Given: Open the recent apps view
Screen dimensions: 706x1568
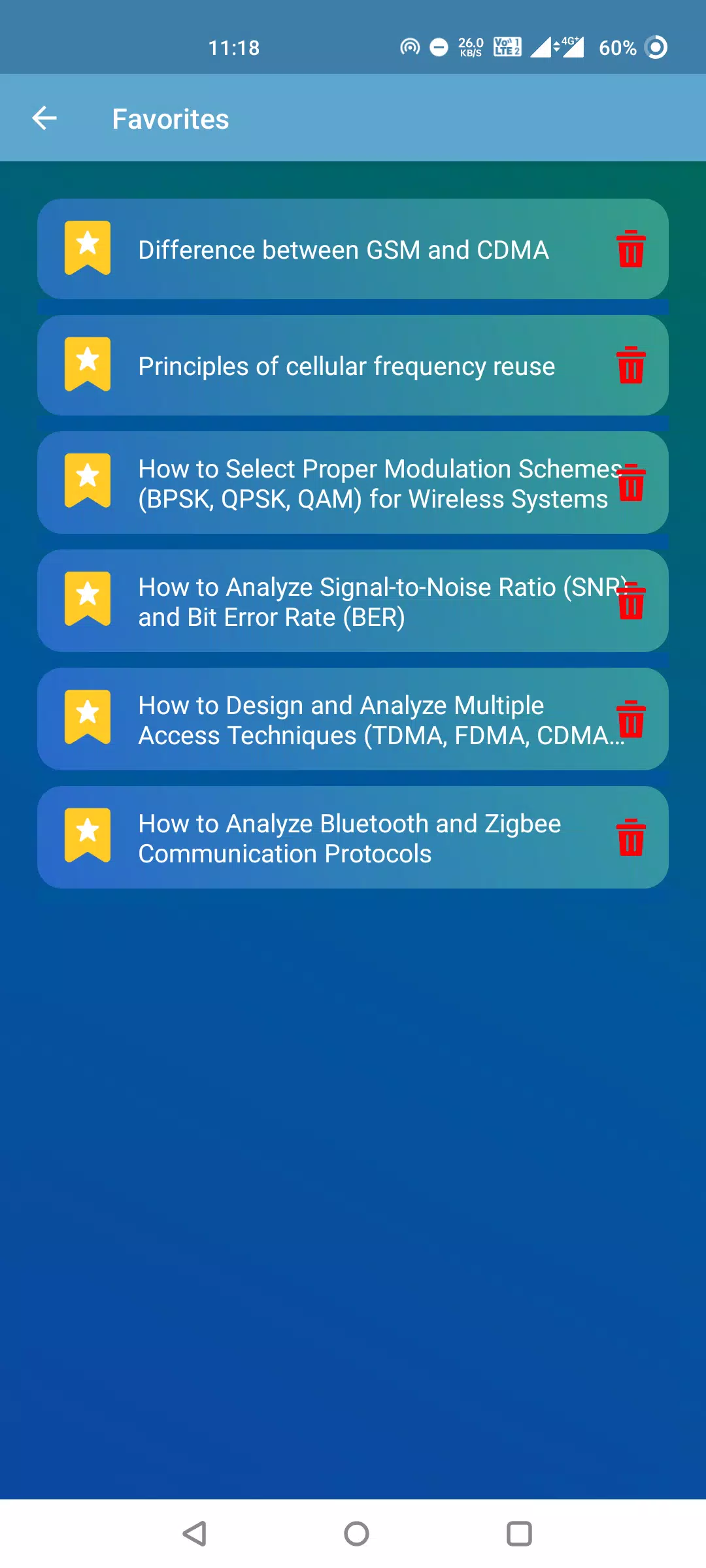Looking at the screenshot, I should point(519,1533).
